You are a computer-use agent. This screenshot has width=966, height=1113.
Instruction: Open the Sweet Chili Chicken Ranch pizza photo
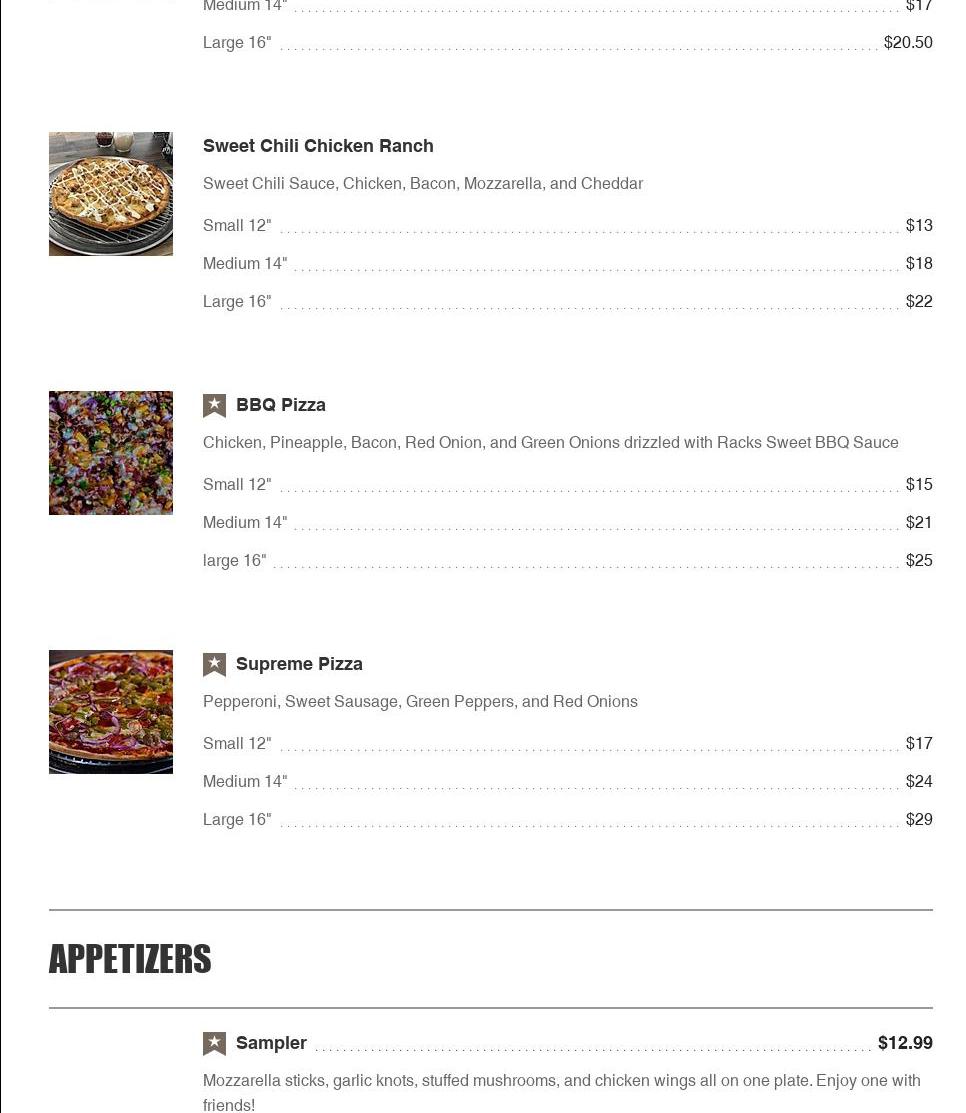(x=110, y=194)
